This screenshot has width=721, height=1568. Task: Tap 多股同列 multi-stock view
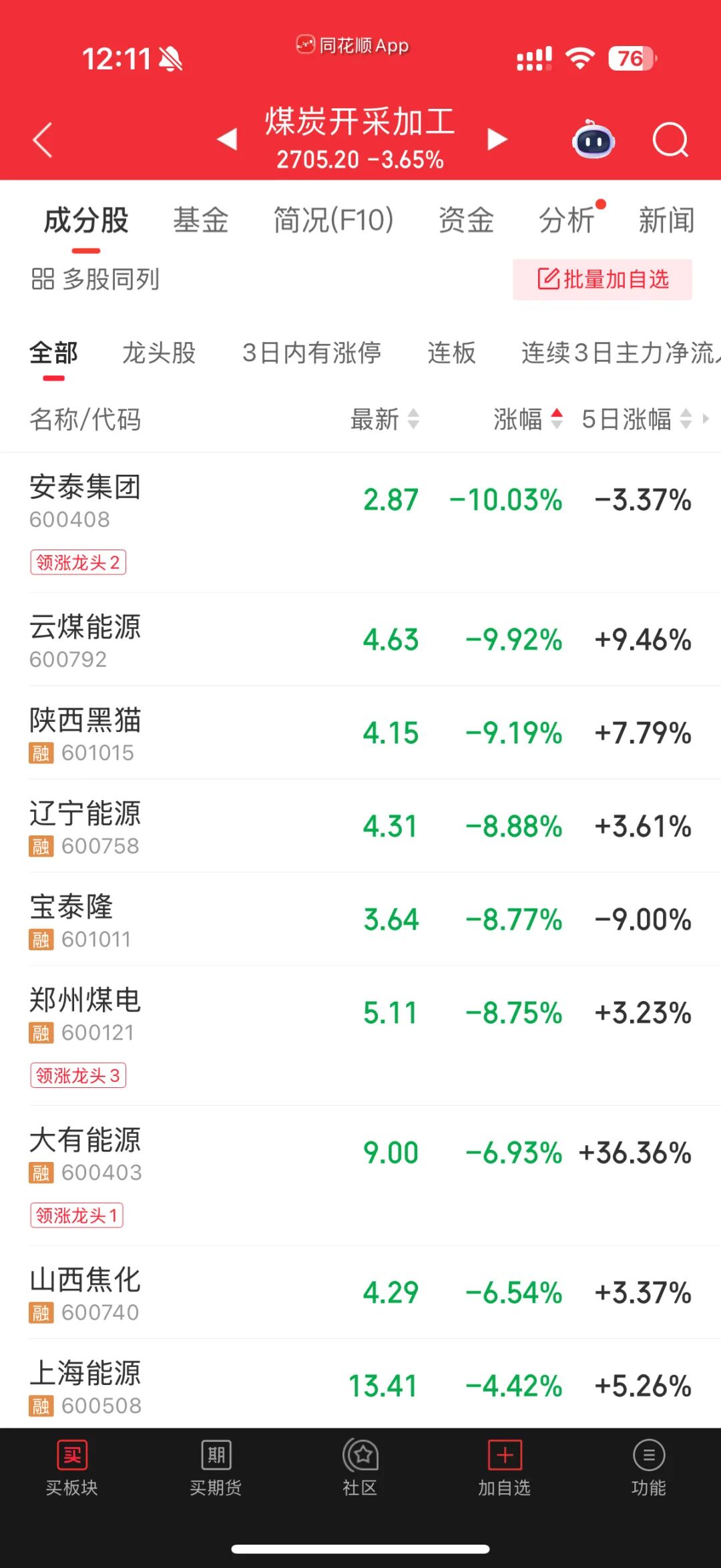coord(95,279)
